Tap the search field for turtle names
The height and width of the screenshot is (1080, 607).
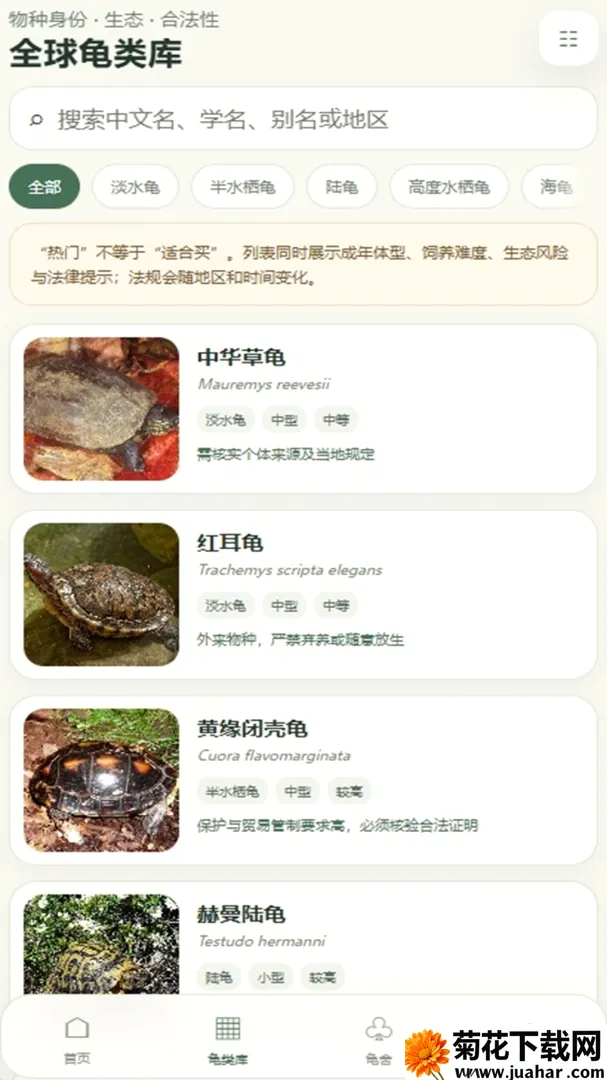303,119
